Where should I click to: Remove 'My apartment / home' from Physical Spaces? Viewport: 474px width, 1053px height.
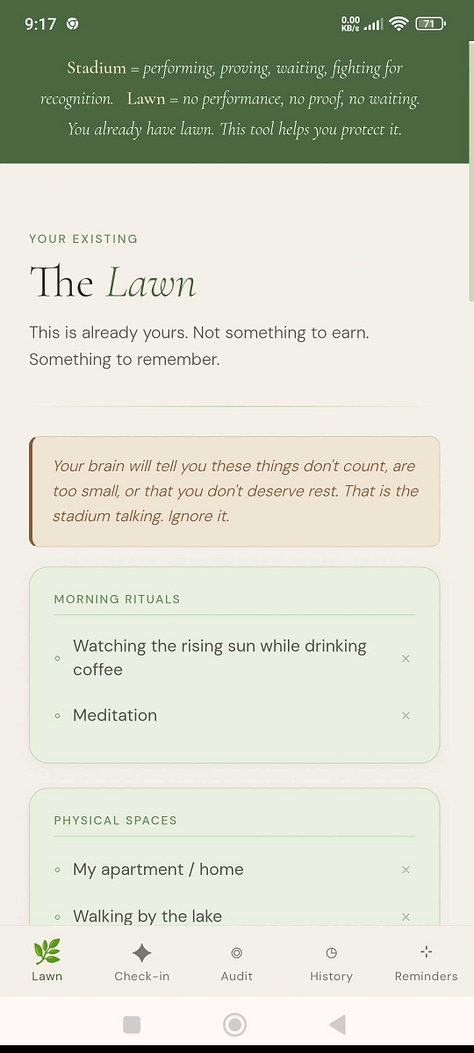[406, 870]
